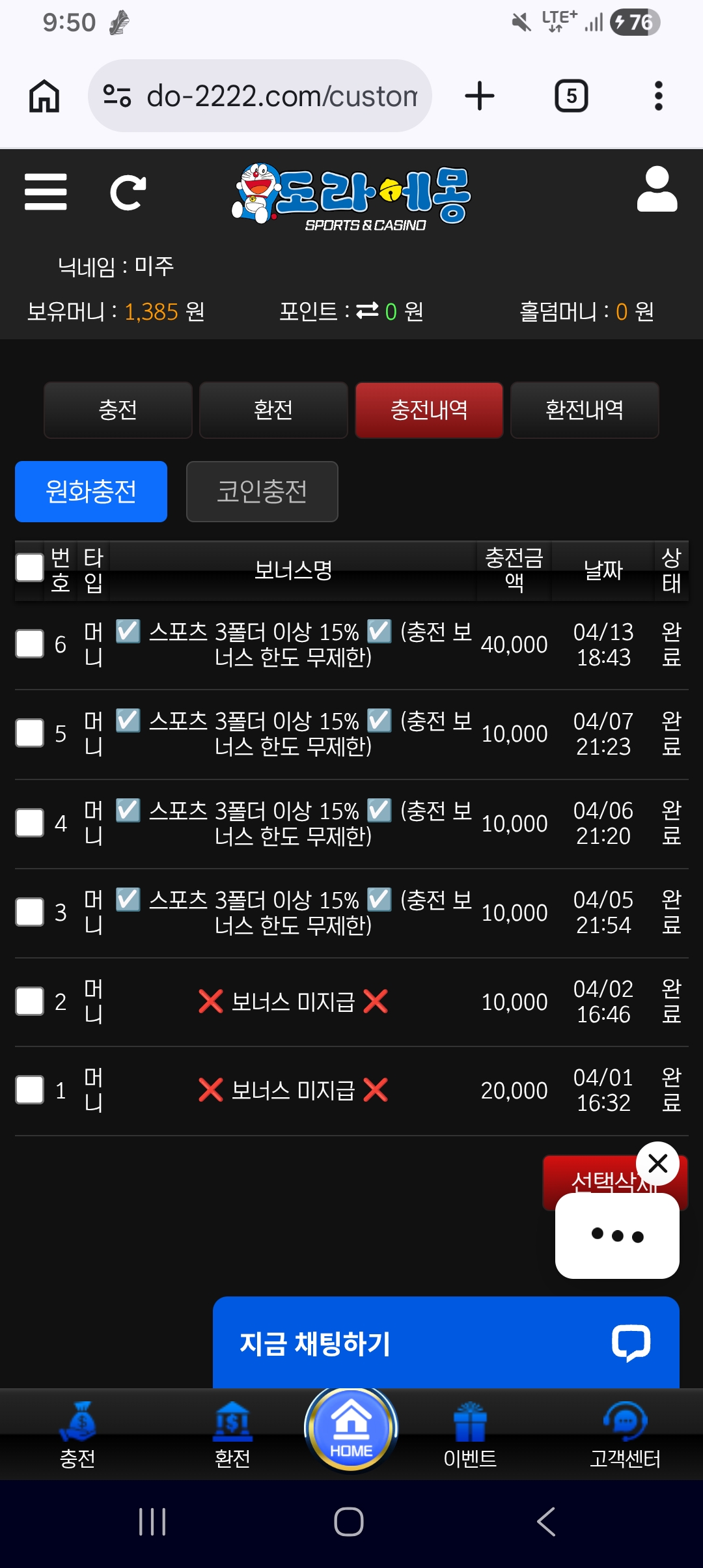
Task: Switch to the upper 환전 tab
Action: click(x=273, y=410)
